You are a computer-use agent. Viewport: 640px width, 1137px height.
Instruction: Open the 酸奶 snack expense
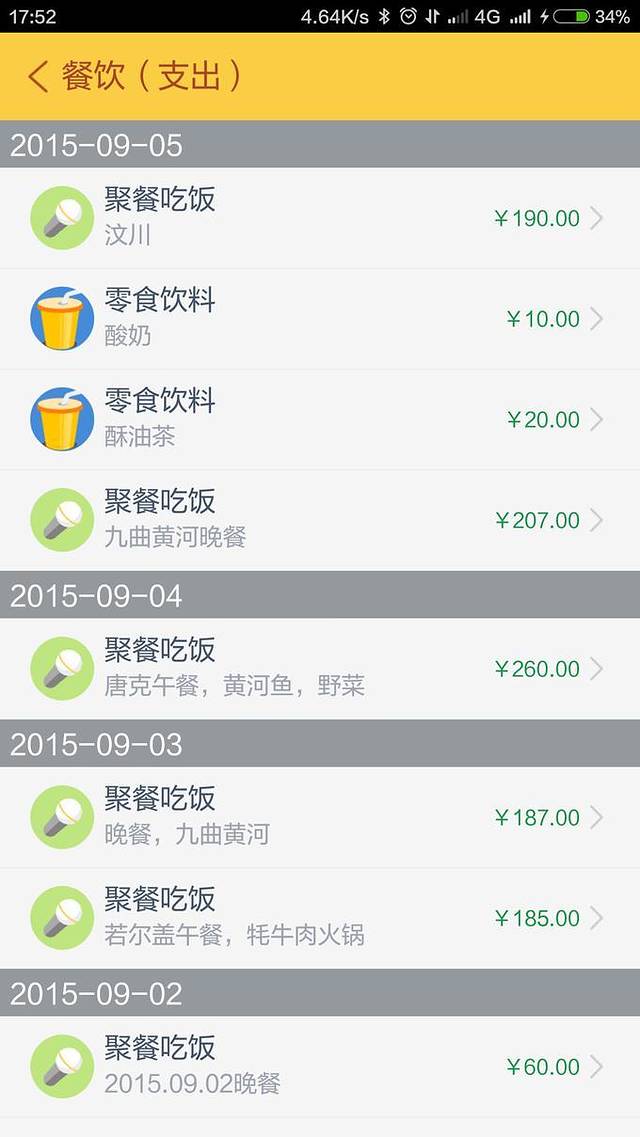(320, 319)
